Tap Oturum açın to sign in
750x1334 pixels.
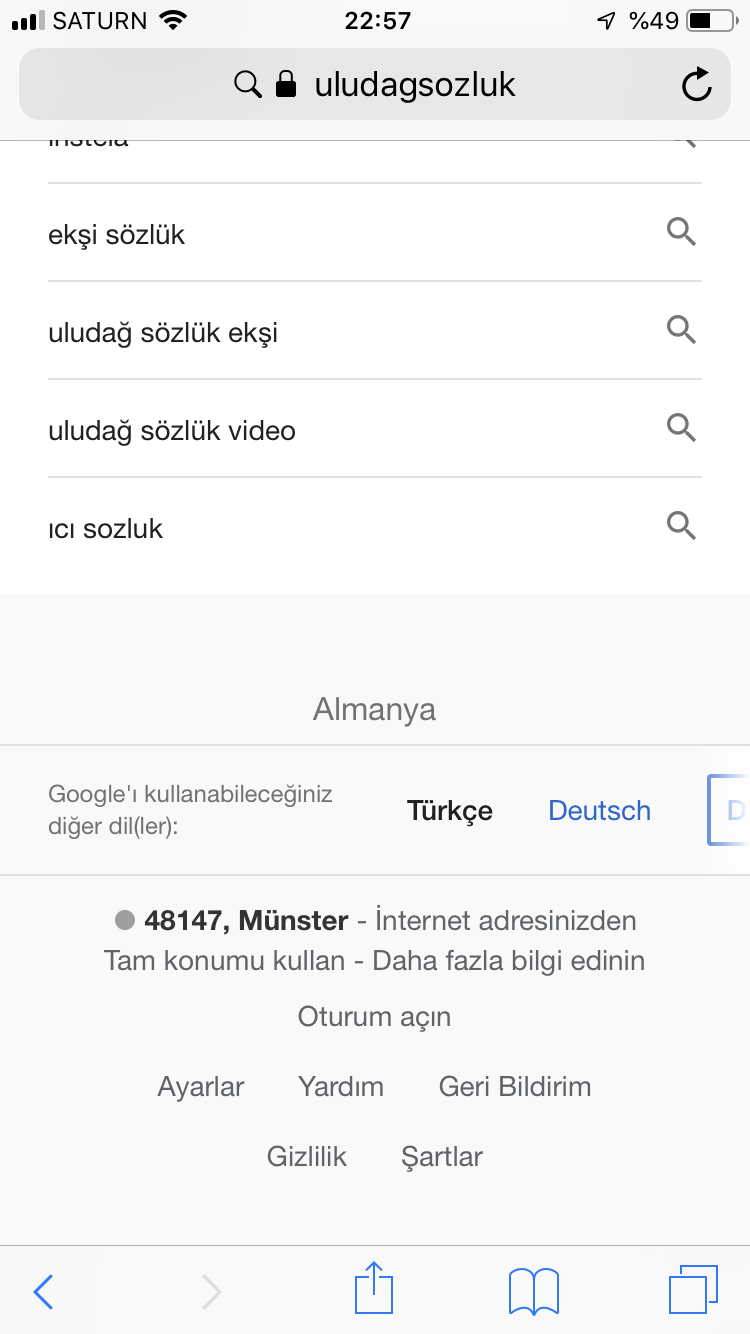[x=374, y=1017]
